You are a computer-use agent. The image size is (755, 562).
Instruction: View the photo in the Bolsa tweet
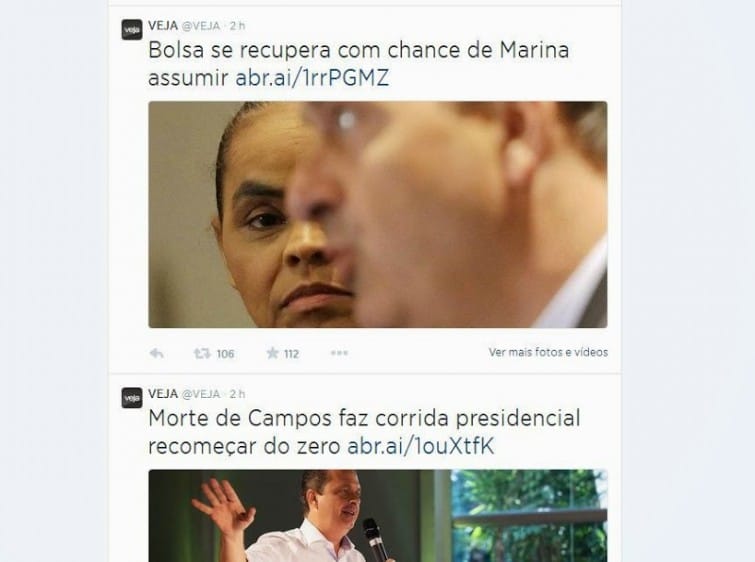point(377,214)
